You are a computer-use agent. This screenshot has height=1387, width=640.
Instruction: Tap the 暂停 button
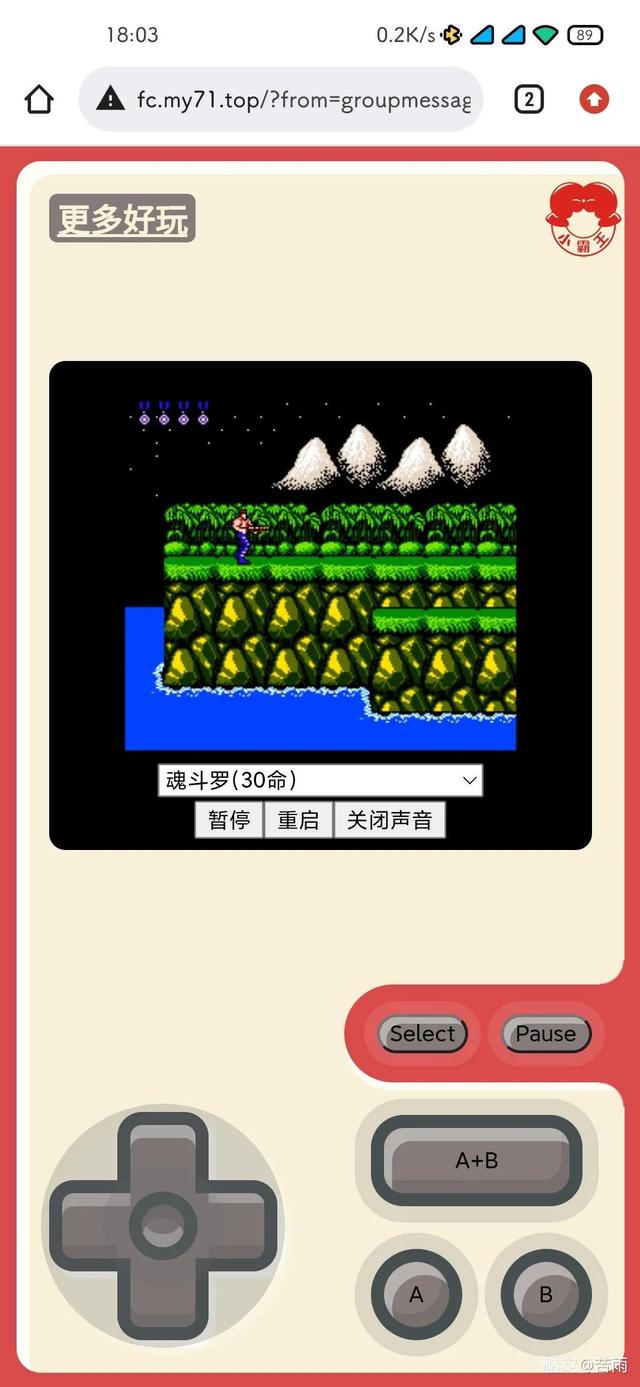pos(229,820)
